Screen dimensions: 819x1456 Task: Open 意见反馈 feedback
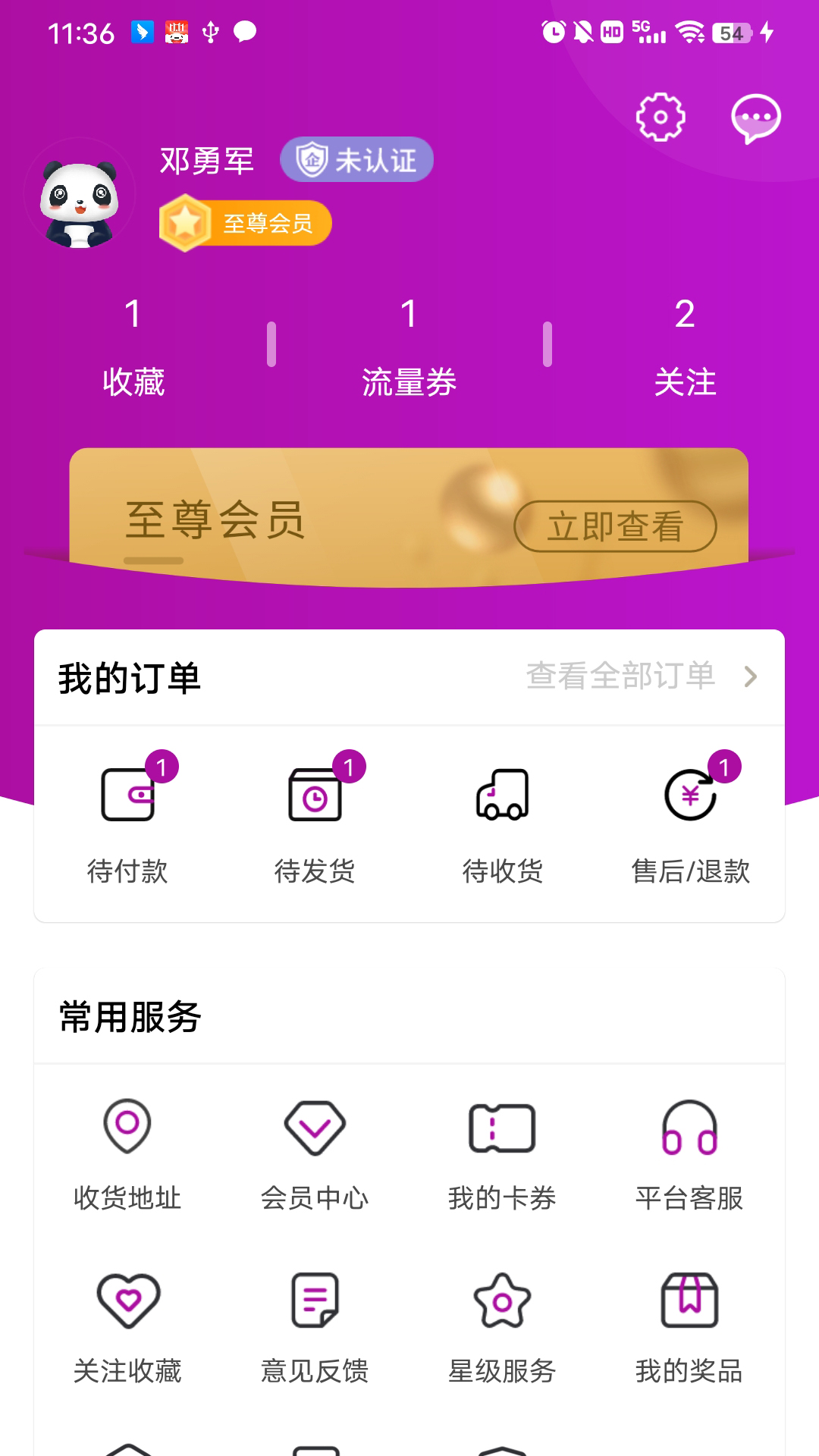click(315, 1327)
